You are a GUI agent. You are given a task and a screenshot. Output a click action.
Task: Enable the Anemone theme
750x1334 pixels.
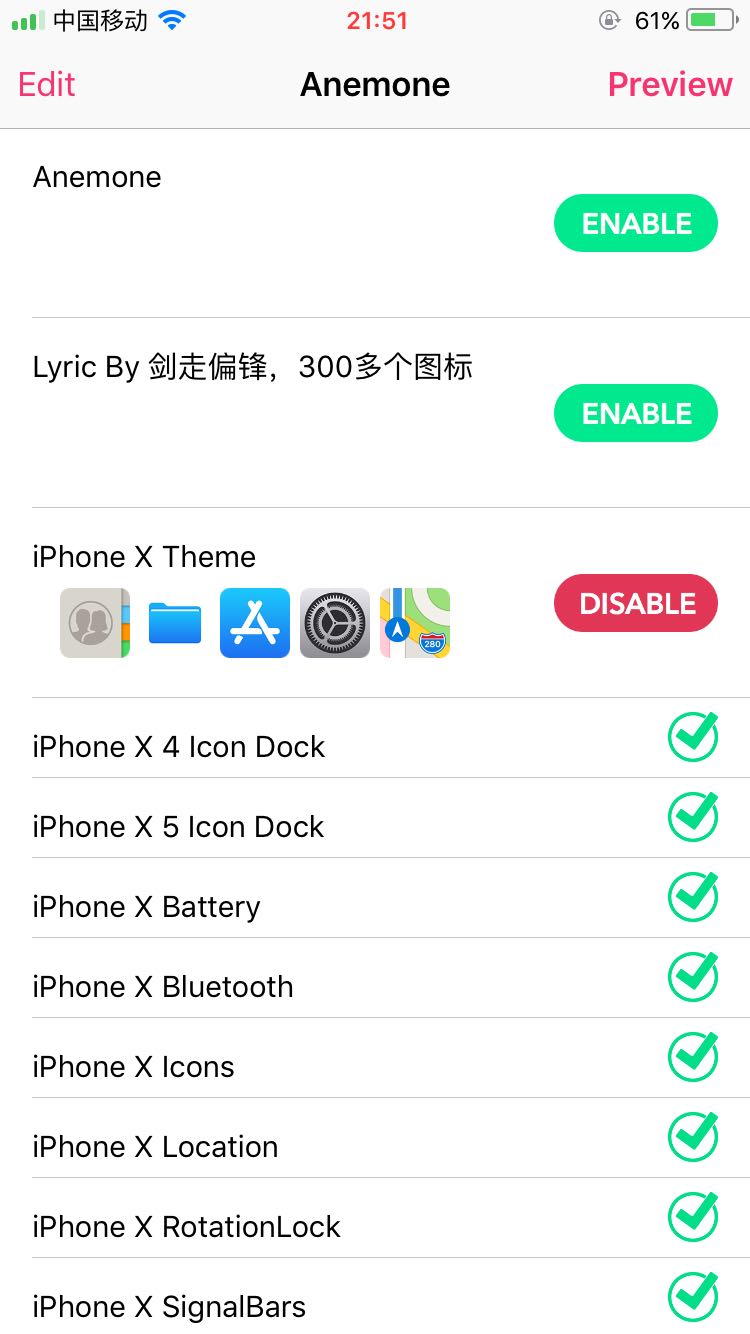coord(636,223)
